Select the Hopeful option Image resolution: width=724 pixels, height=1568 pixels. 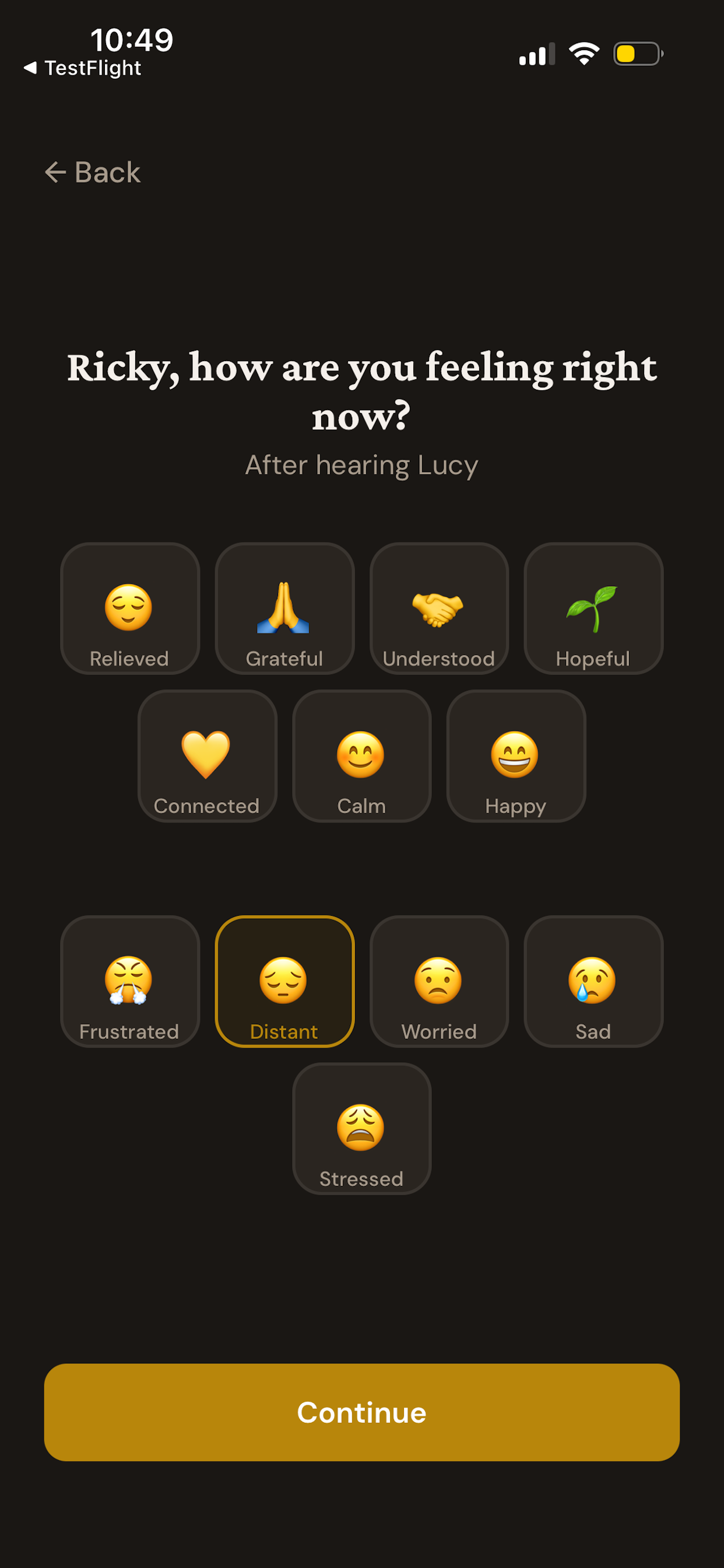[593, 608]
